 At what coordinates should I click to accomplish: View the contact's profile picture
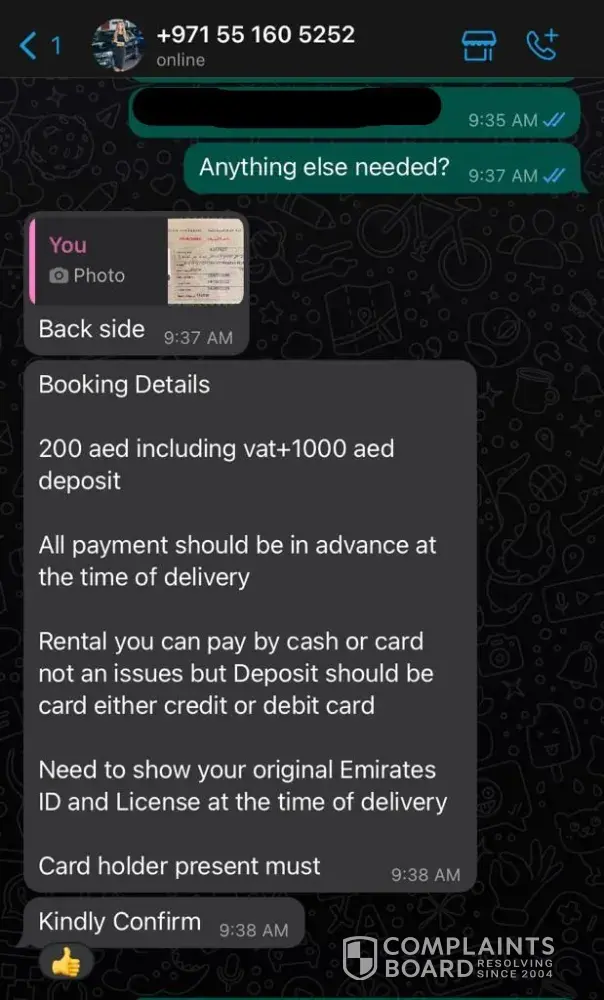pyautogui.click(x=119, y=45)
